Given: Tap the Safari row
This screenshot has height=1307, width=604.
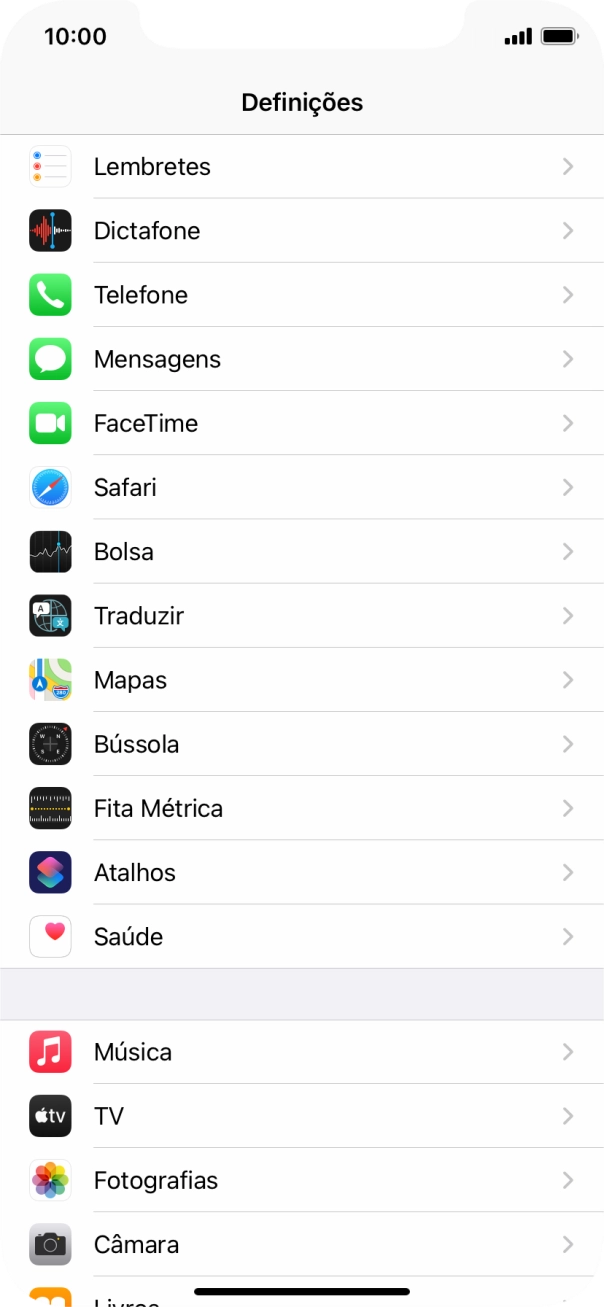Looking at the screenshot, I should tap(300, 487).
